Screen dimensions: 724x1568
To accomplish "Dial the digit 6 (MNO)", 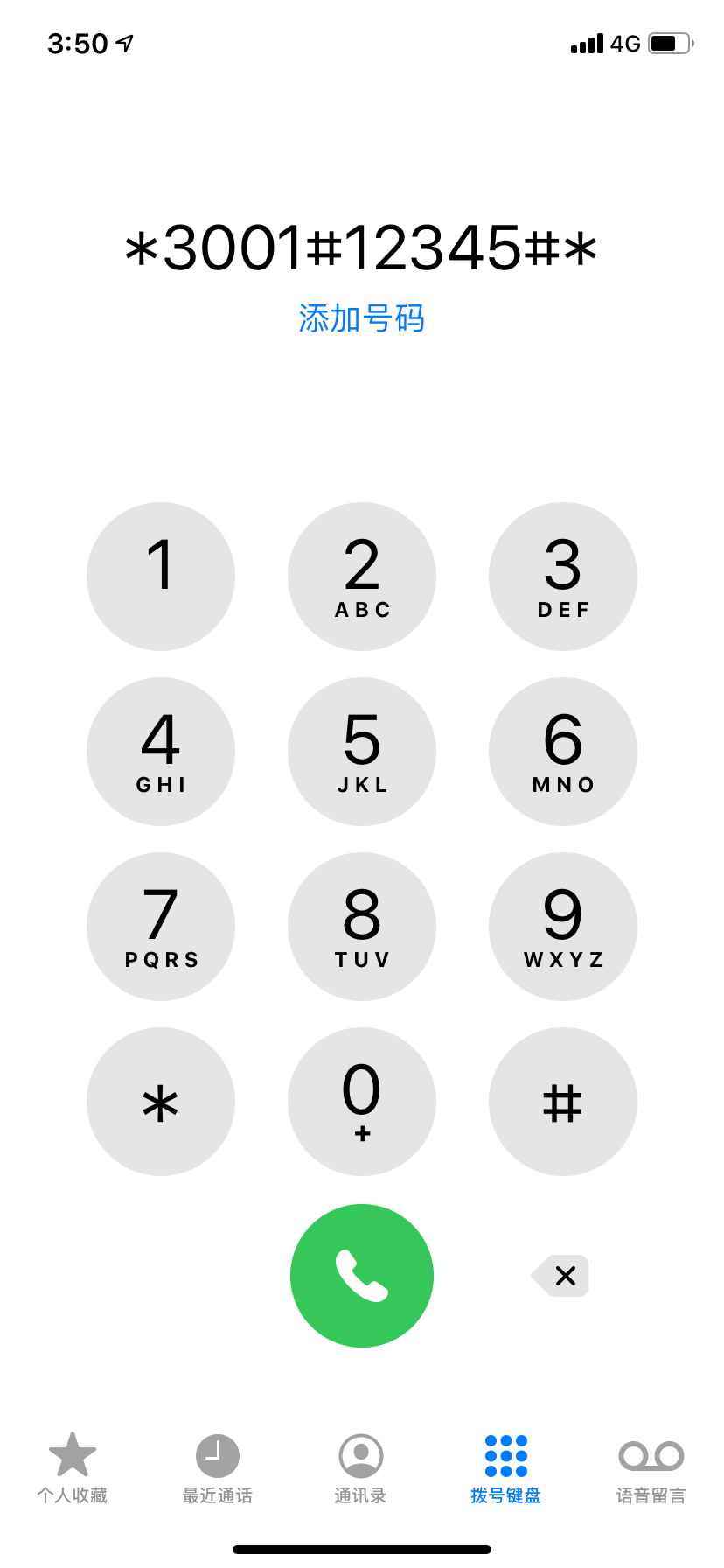I will click(x=562, y=752).
